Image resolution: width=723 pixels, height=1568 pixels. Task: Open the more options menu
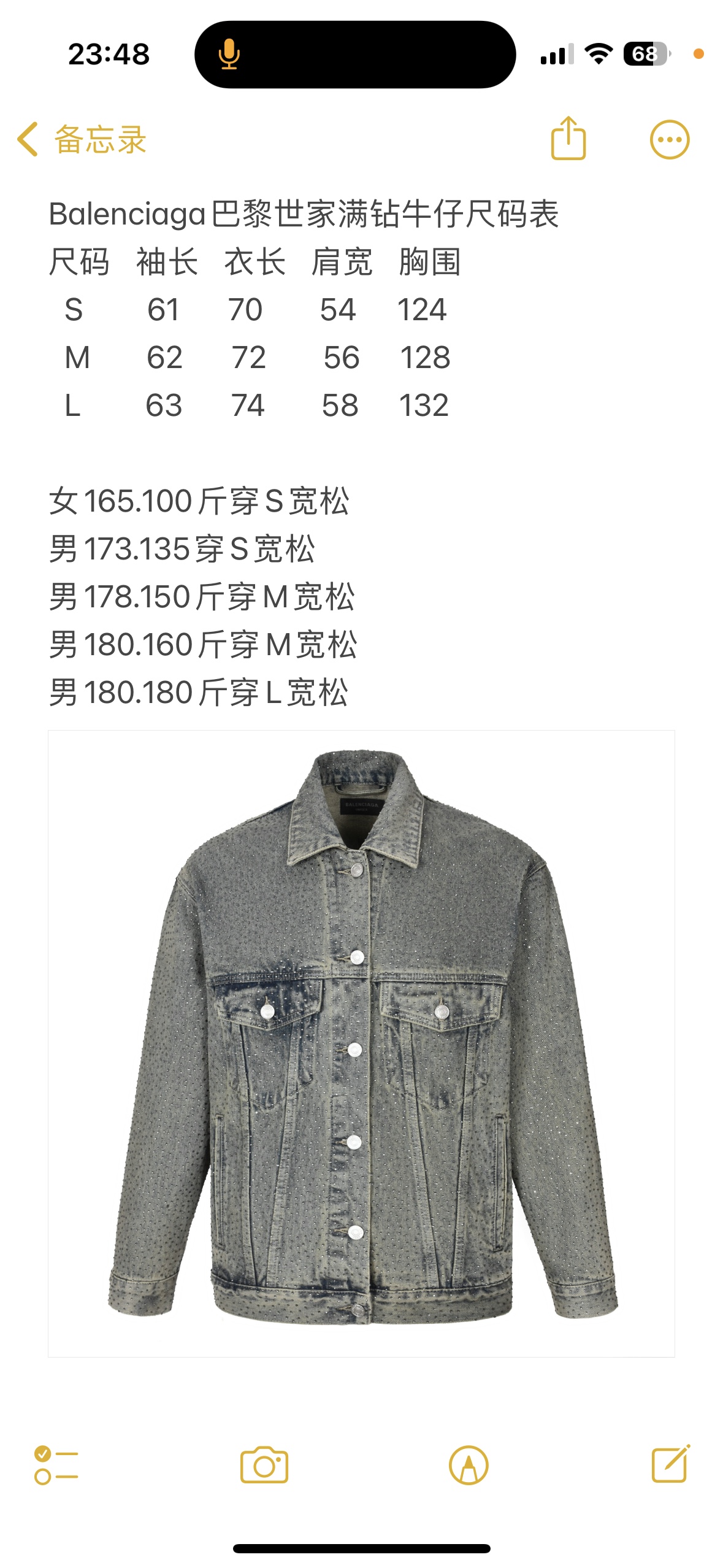pos(669,140)
